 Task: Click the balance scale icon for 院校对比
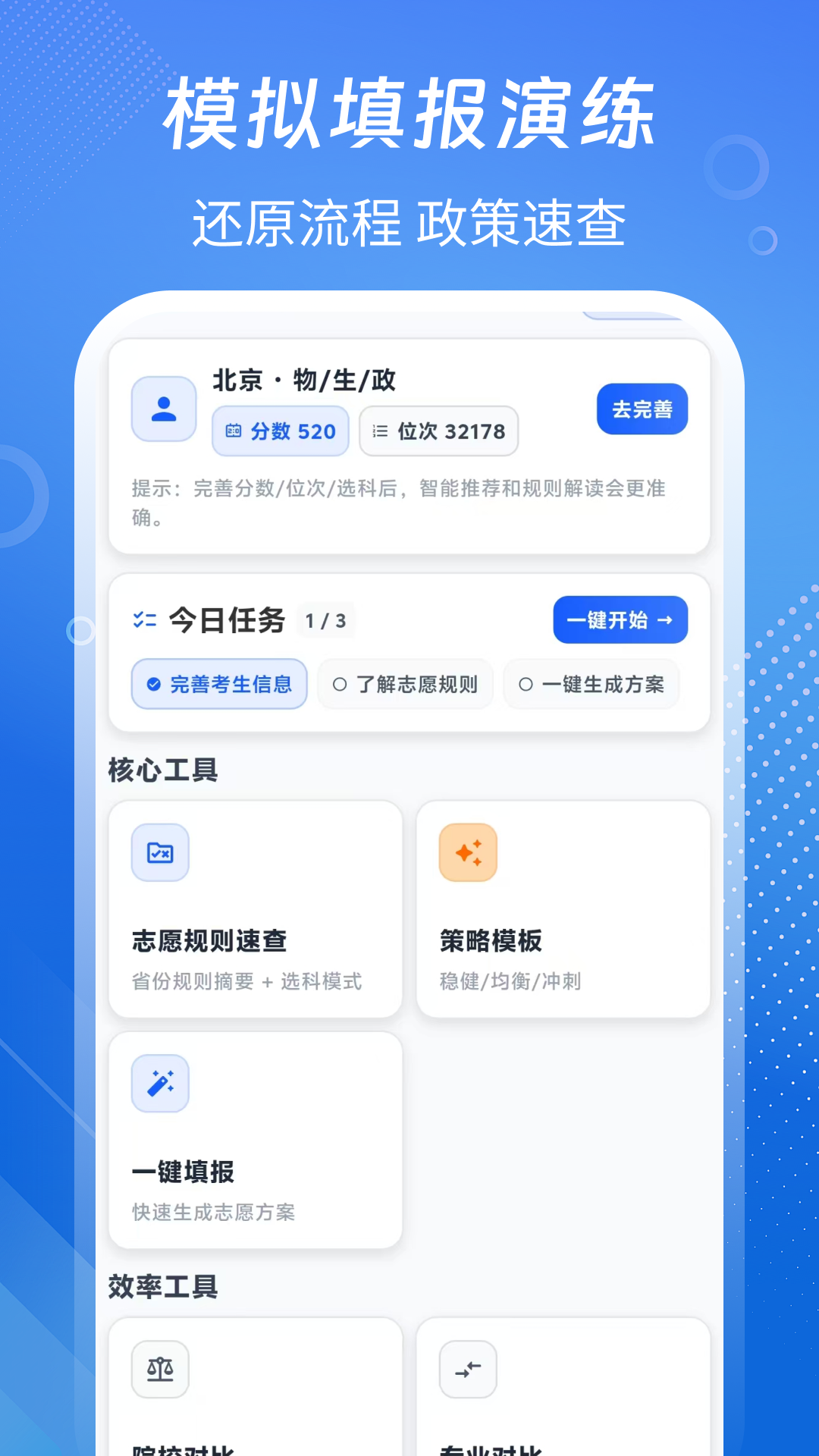tap(160, 1370)
